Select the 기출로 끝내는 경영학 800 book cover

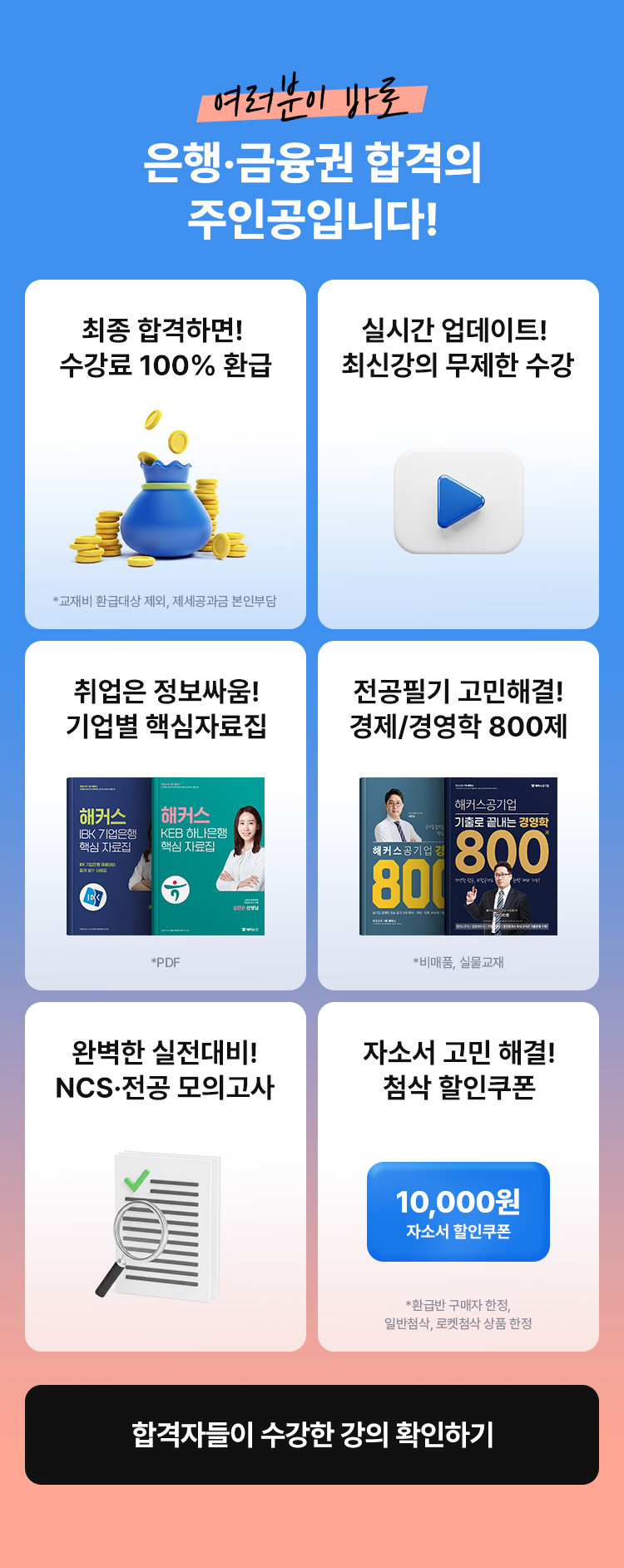tap(498, 857)
